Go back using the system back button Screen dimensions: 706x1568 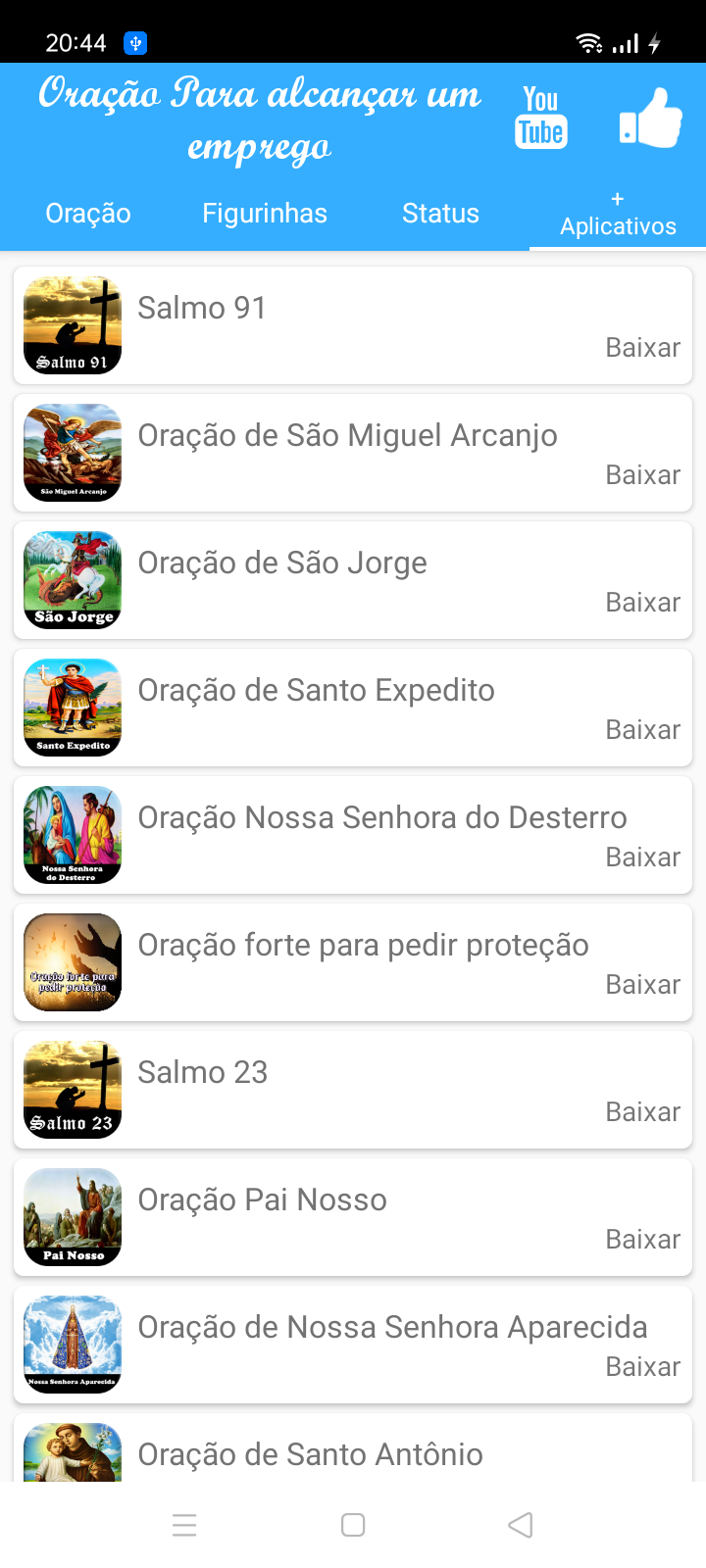pos(521,1525)
